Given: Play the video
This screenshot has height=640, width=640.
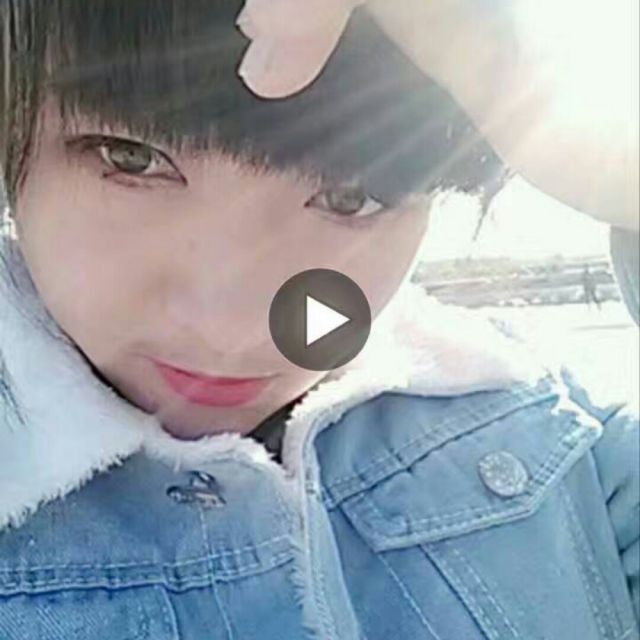Looking at the screenshot, I should (x=320, y=320).
